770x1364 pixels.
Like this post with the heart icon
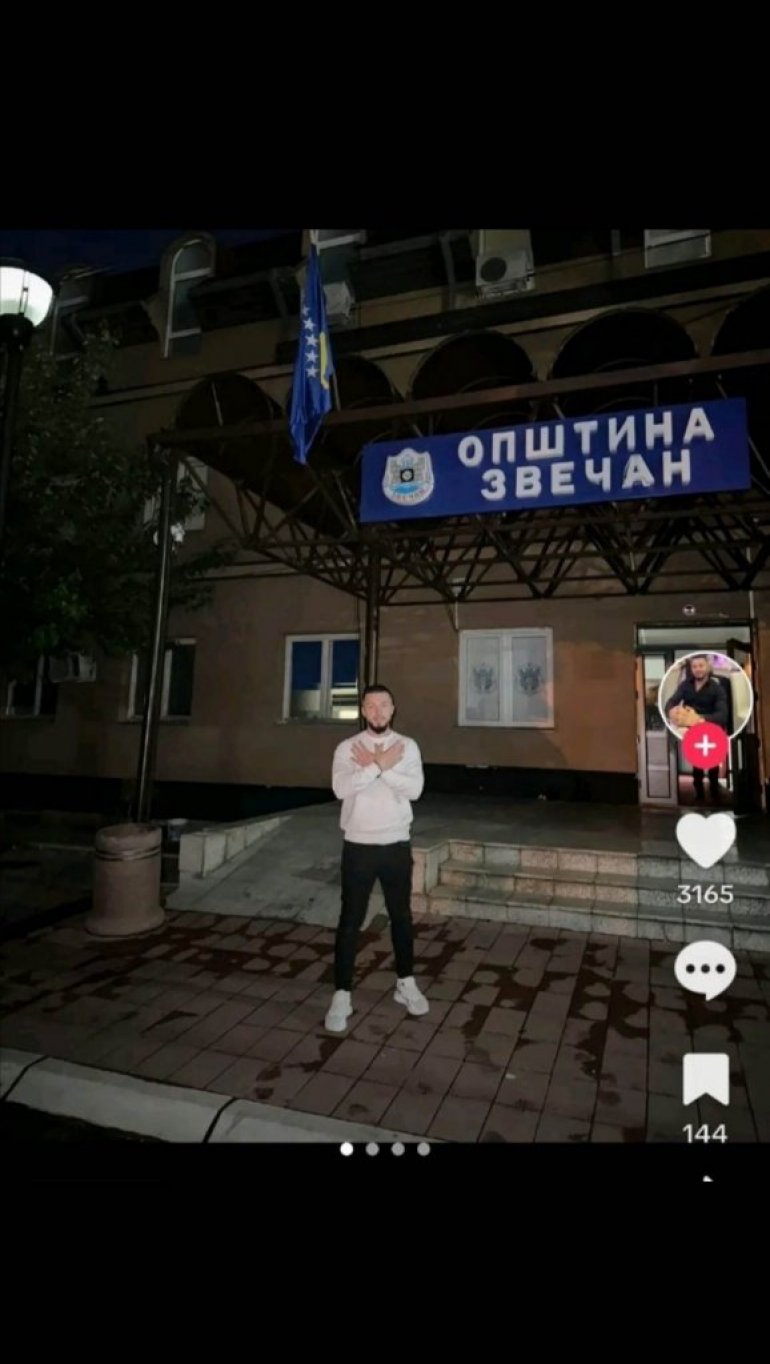[705, 838]
